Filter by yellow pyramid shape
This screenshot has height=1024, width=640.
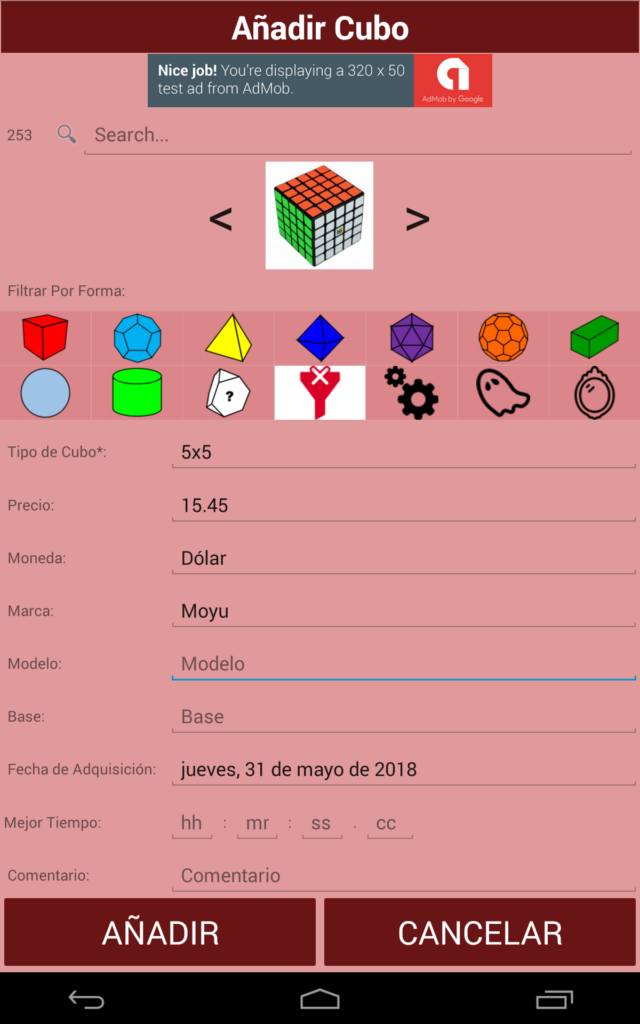[x=228, y=337]
